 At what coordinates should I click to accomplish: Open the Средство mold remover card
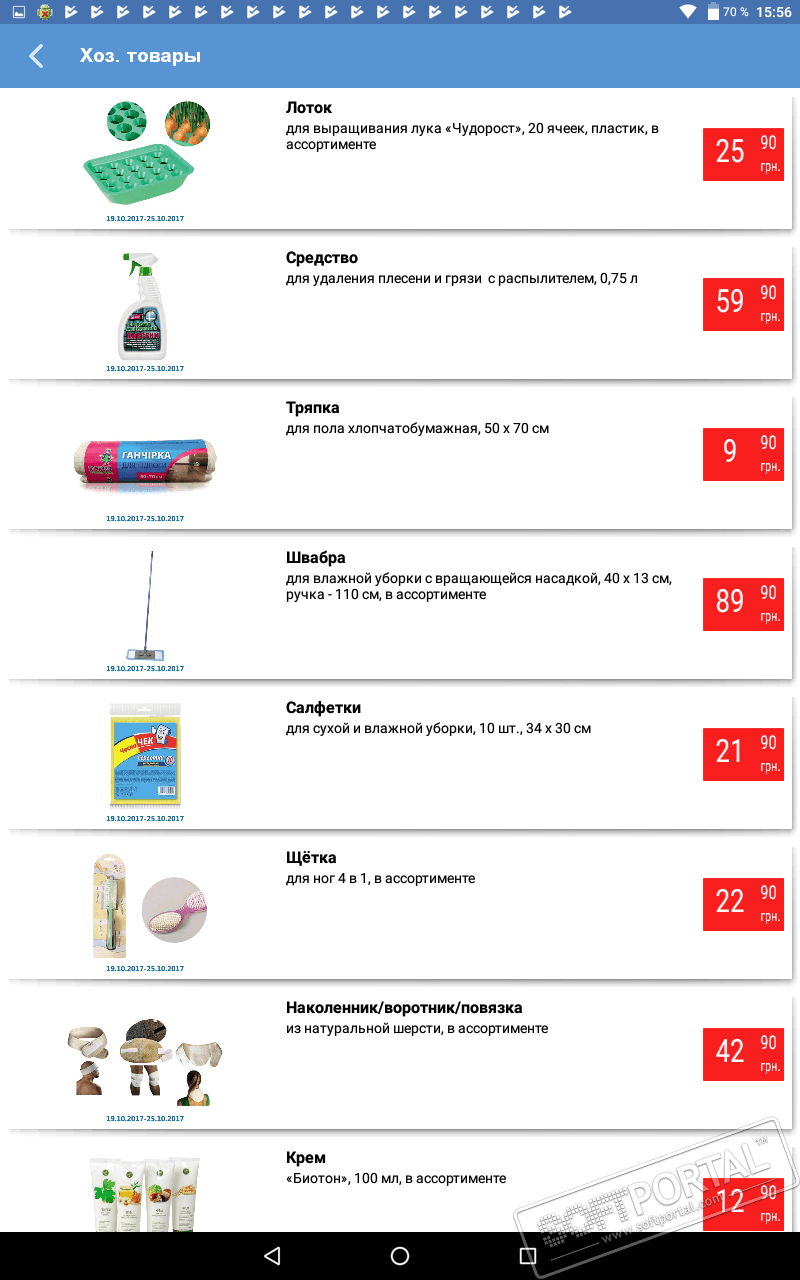(400, 310)
